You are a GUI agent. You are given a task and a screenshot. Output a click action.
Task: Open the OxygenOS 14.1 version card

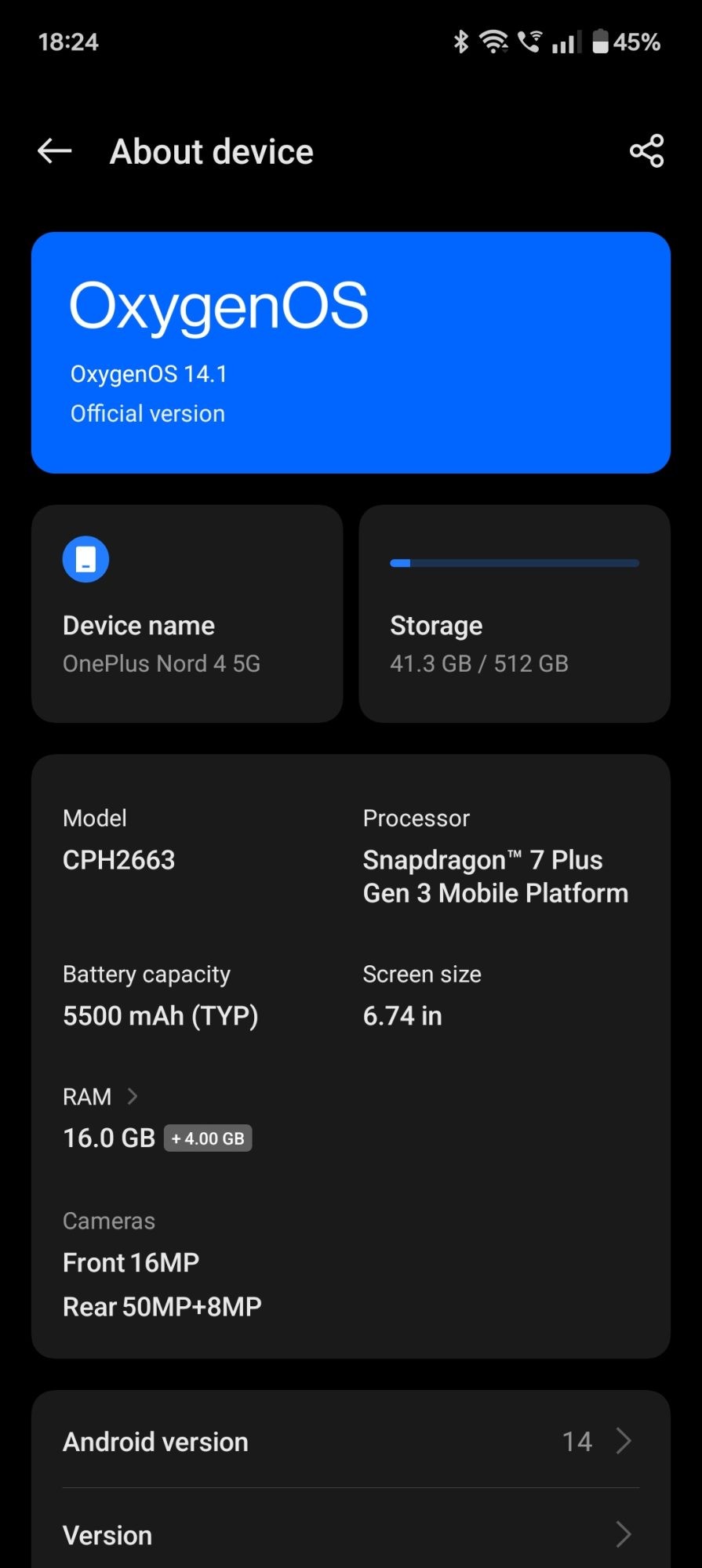click(x=351, y=353)
